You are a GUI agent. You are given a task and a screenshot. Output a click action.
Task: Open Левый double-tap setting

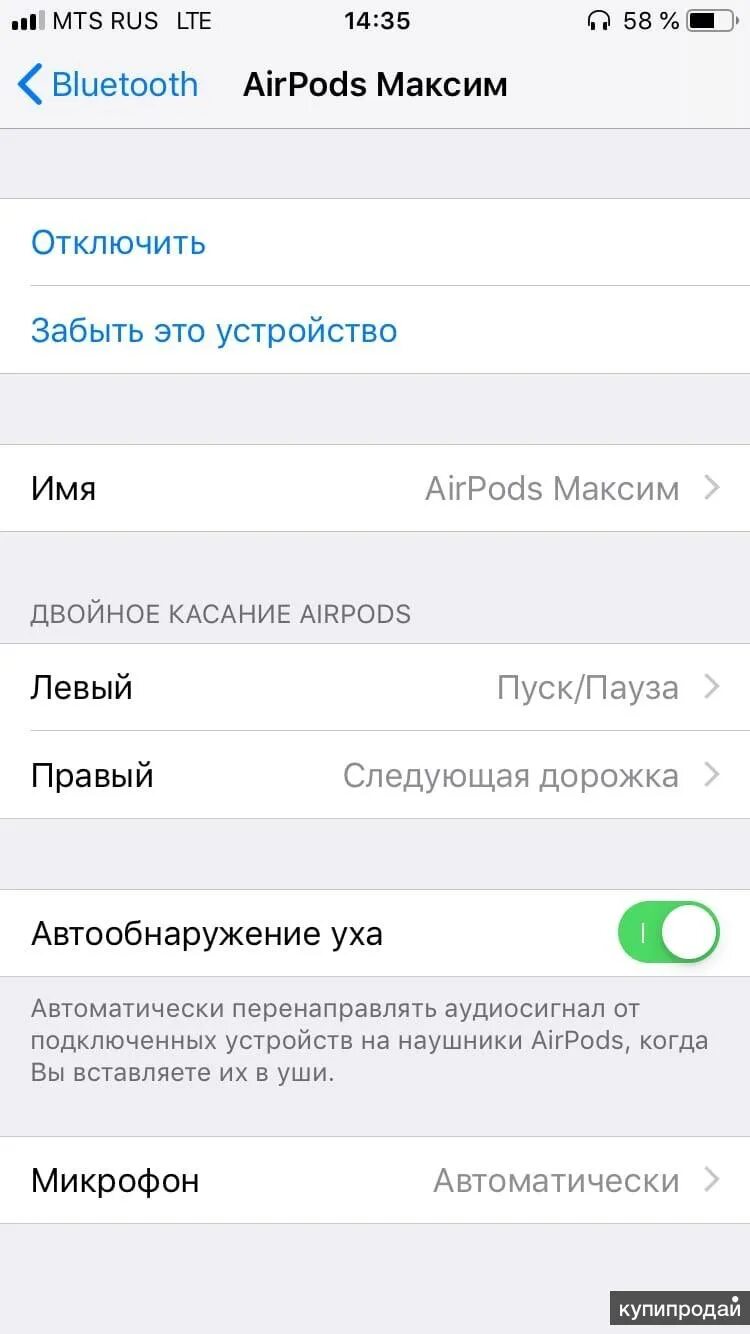375,688
